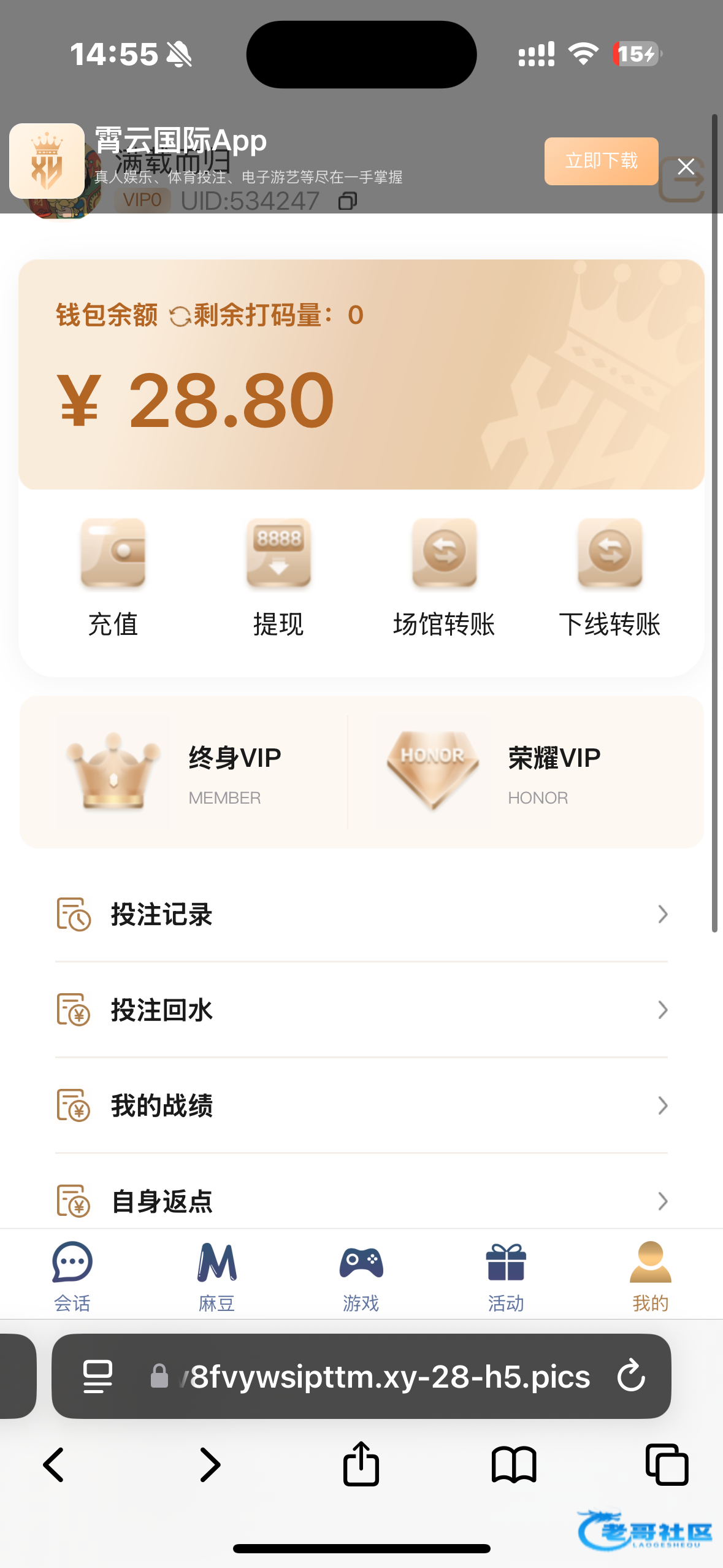
Task: Open 下线转账 downline transfer
Action: 610,577
